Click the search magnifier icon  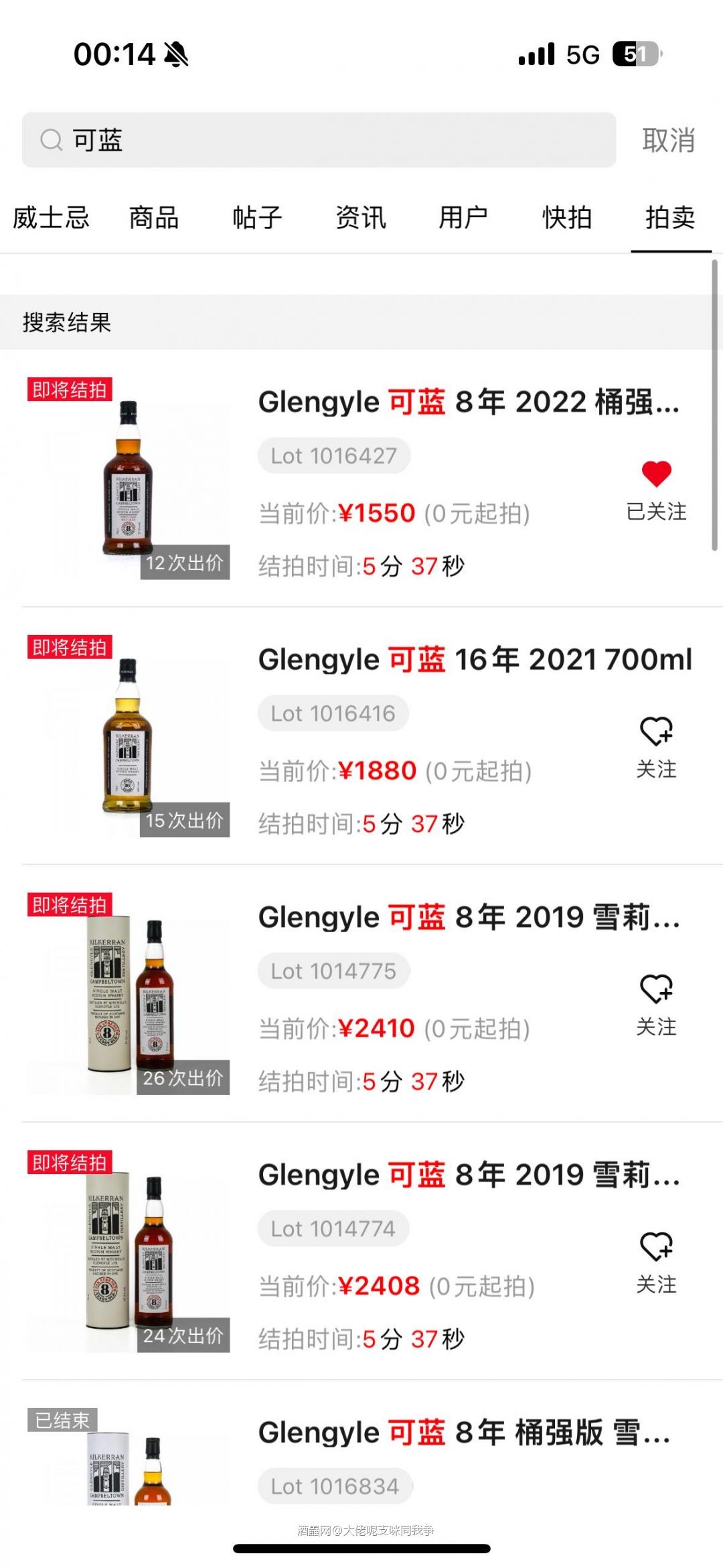(x=50, y=142)
